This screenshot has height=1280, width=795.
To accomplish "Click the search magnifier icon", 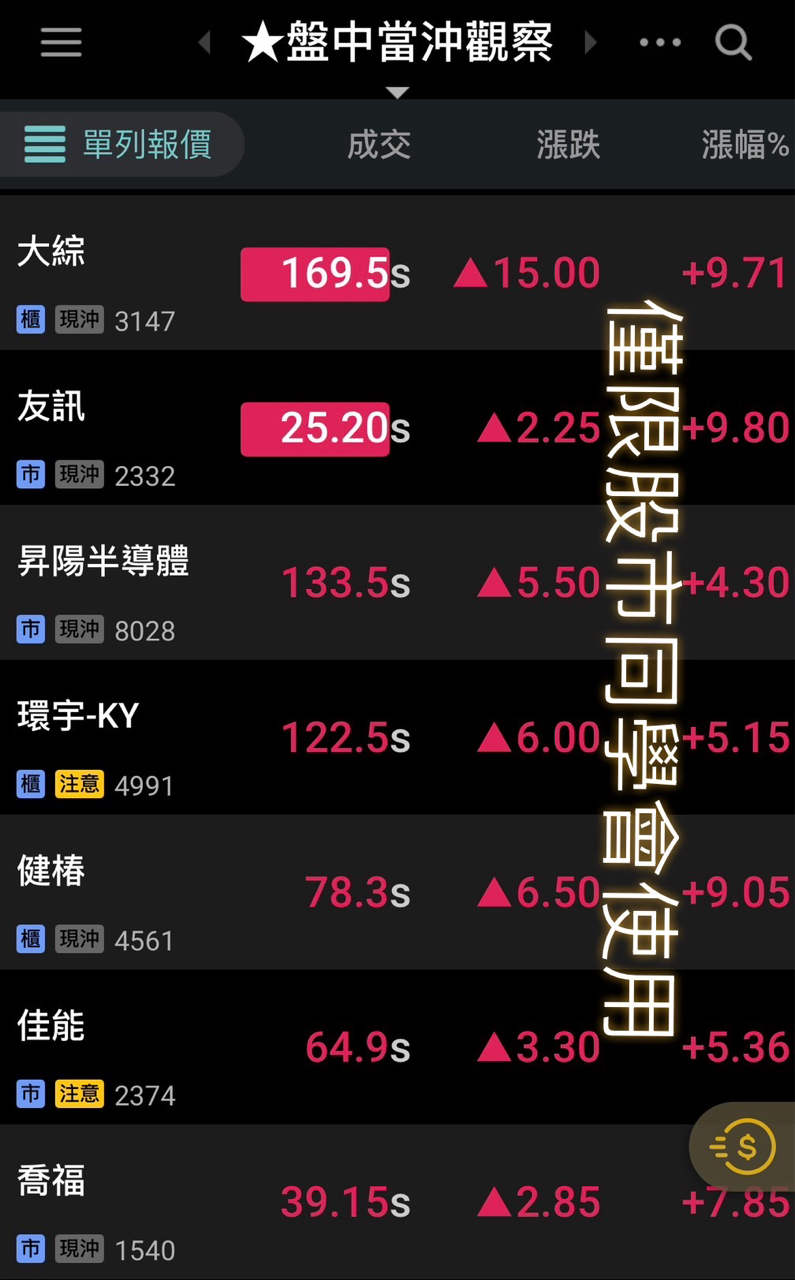I will [733, 42].
